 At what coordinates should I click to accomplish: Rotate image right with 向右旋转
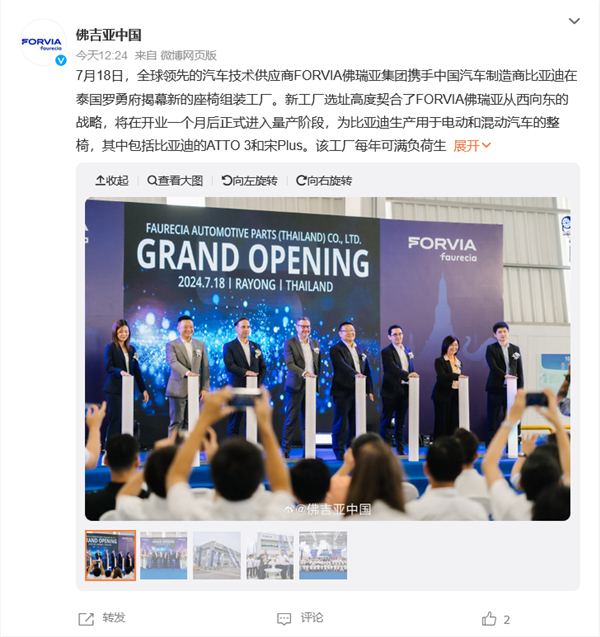[324, 181]
